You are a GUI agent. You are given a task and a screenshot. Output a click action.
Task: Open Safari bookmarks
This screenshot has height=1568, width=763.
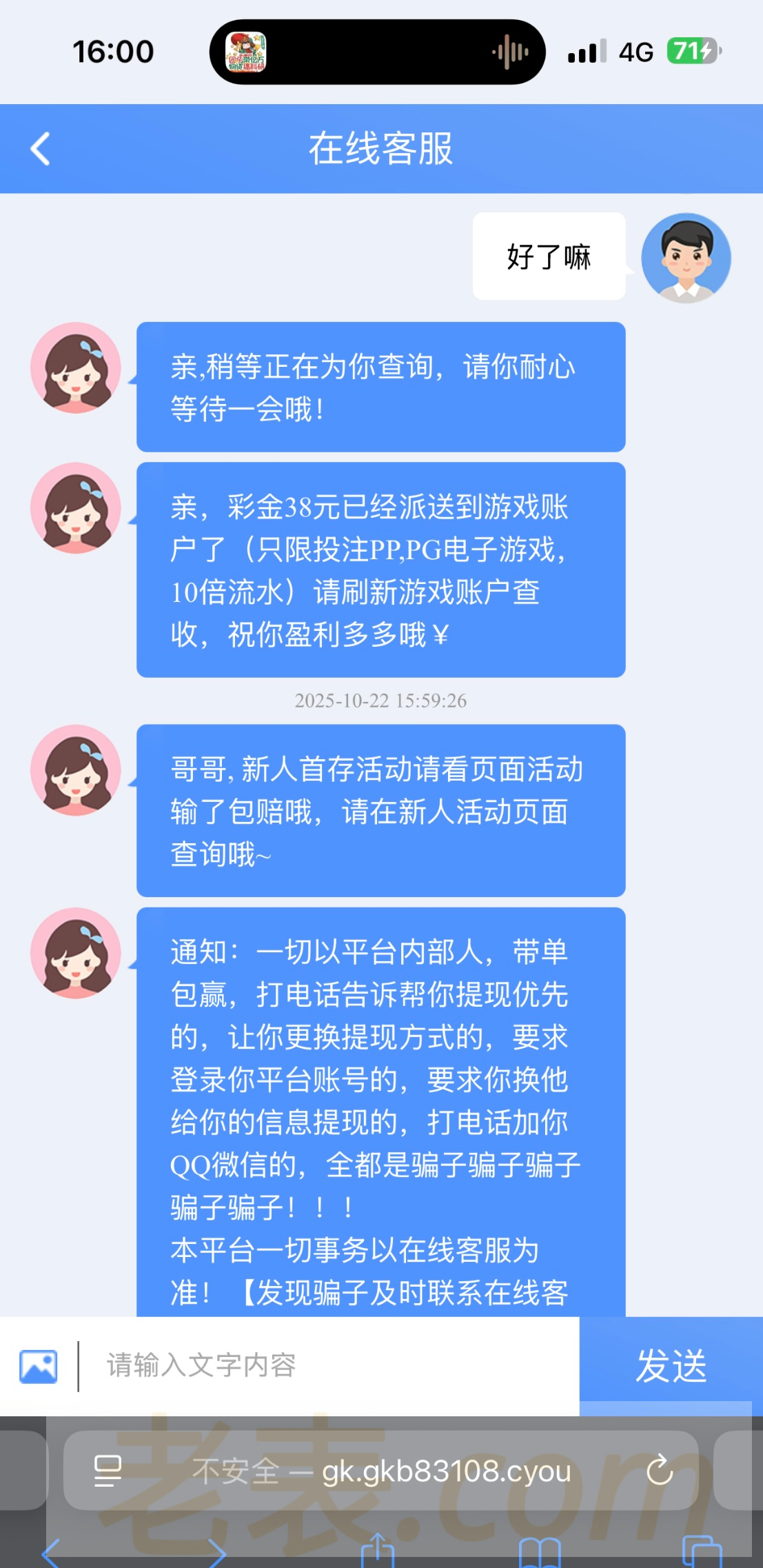539,1553
